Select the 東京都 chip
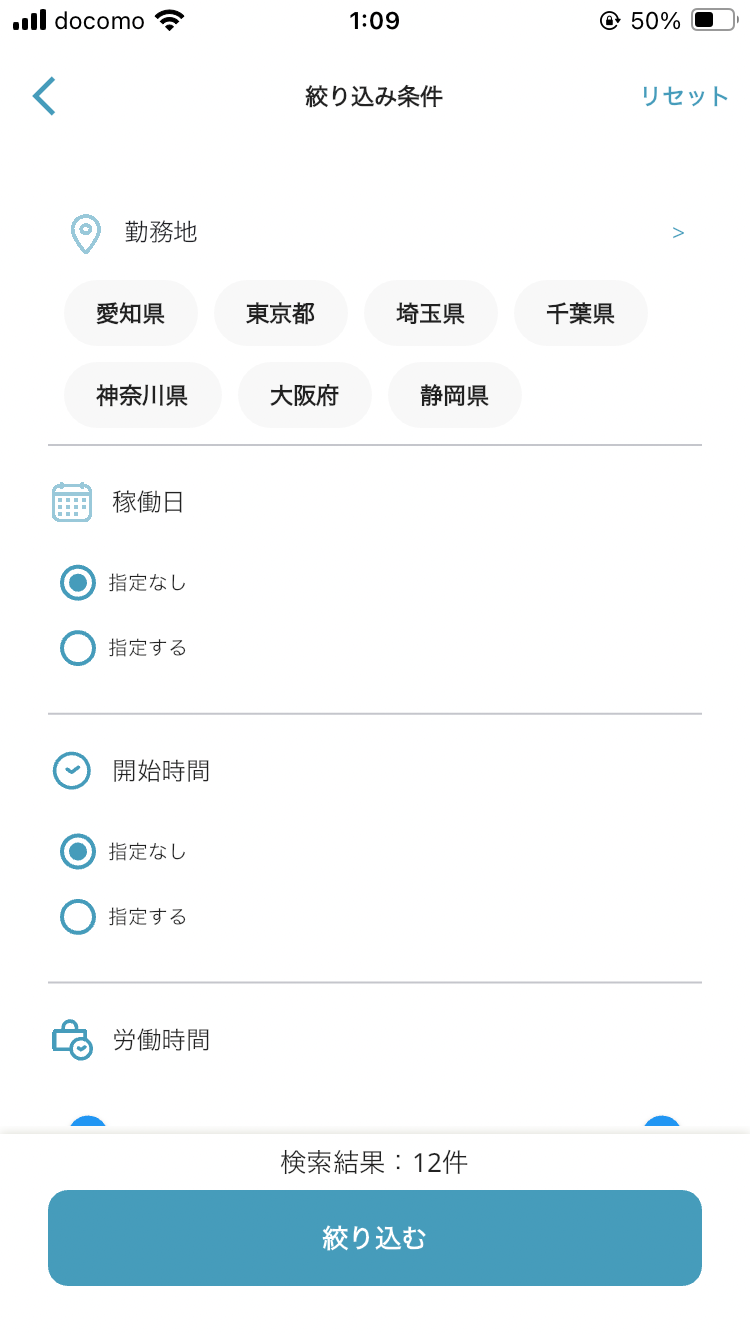Viewport: 750px width, 1334px height. point(281,314)
